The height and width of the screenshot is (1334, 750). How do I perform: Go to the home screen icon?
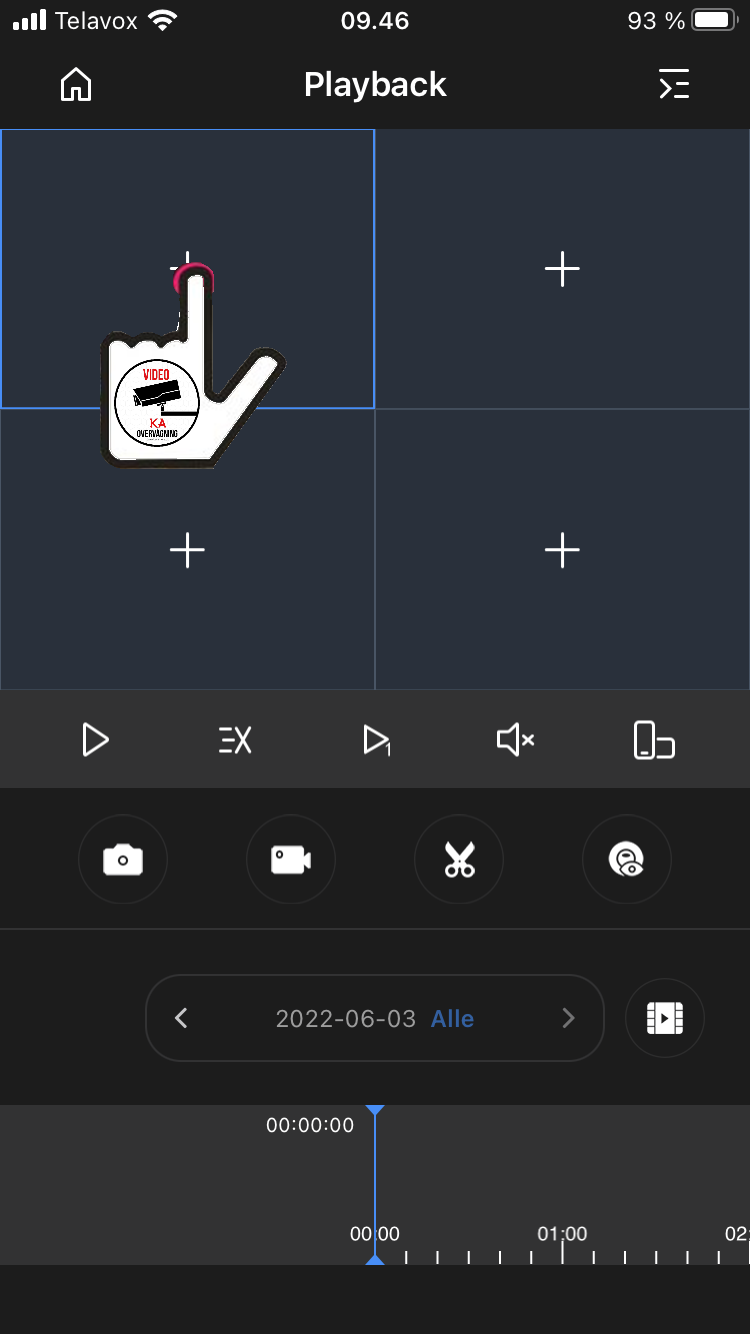(76, 85)
